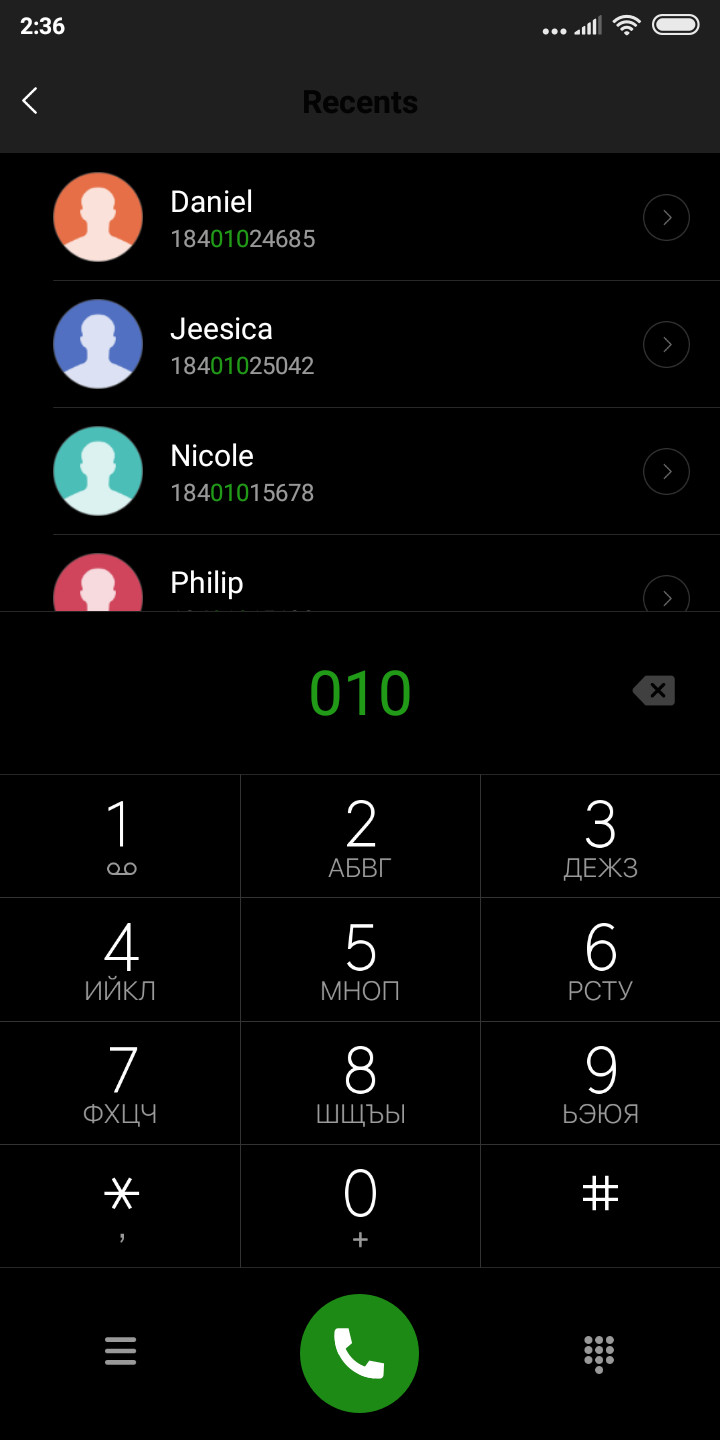The height and width of the screenshot is (1440, 720).
Task: Dial digit 1 on the keypad
Action: point(120,836)
